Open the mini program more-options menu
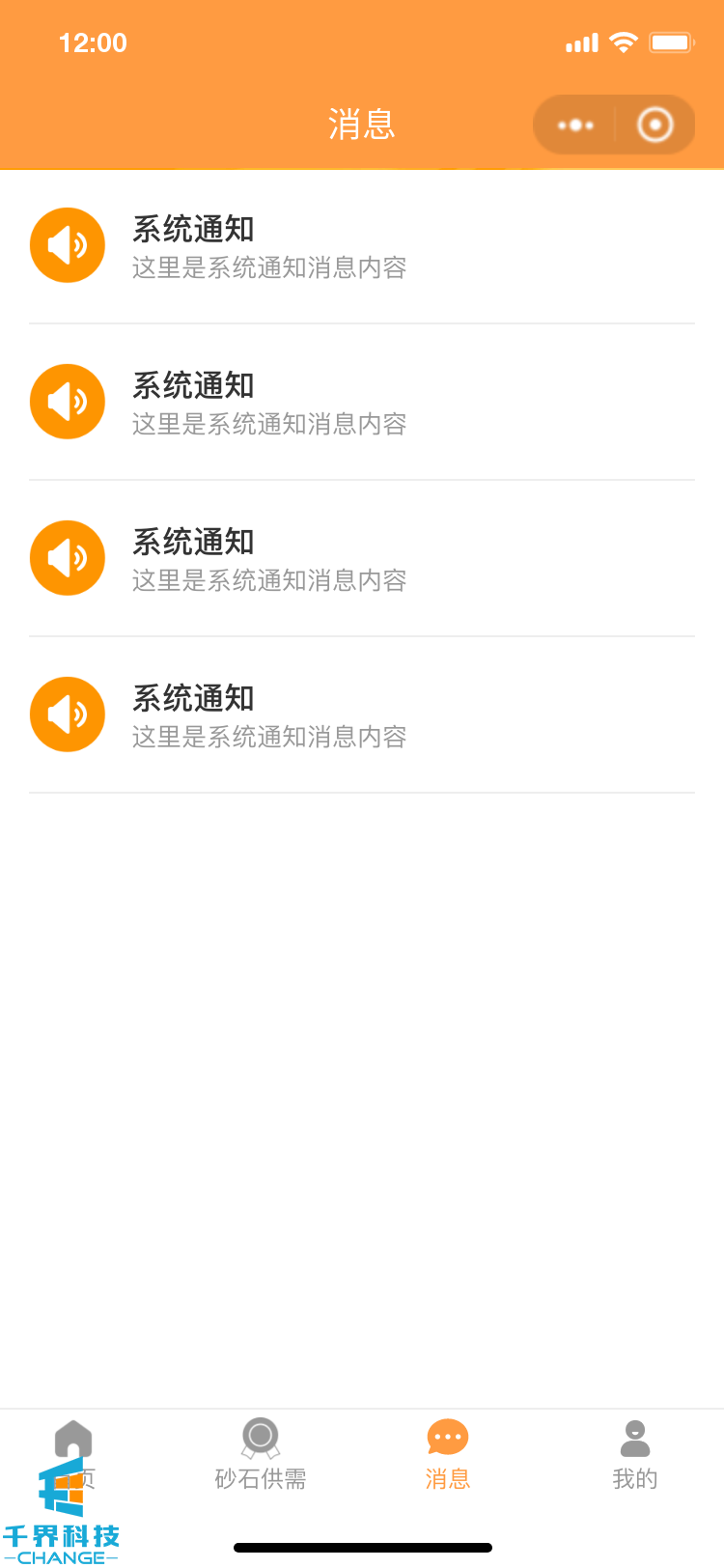 [x=576, y=125]
